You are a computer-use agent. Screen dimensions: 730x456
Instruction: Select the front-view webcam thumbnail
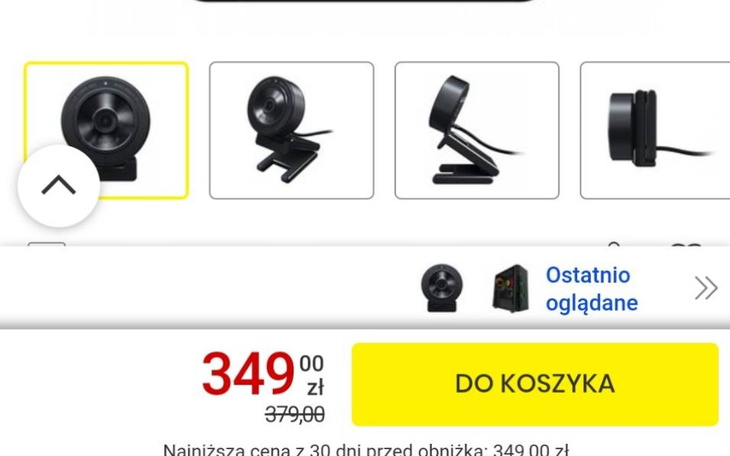(x=106, y=130)
